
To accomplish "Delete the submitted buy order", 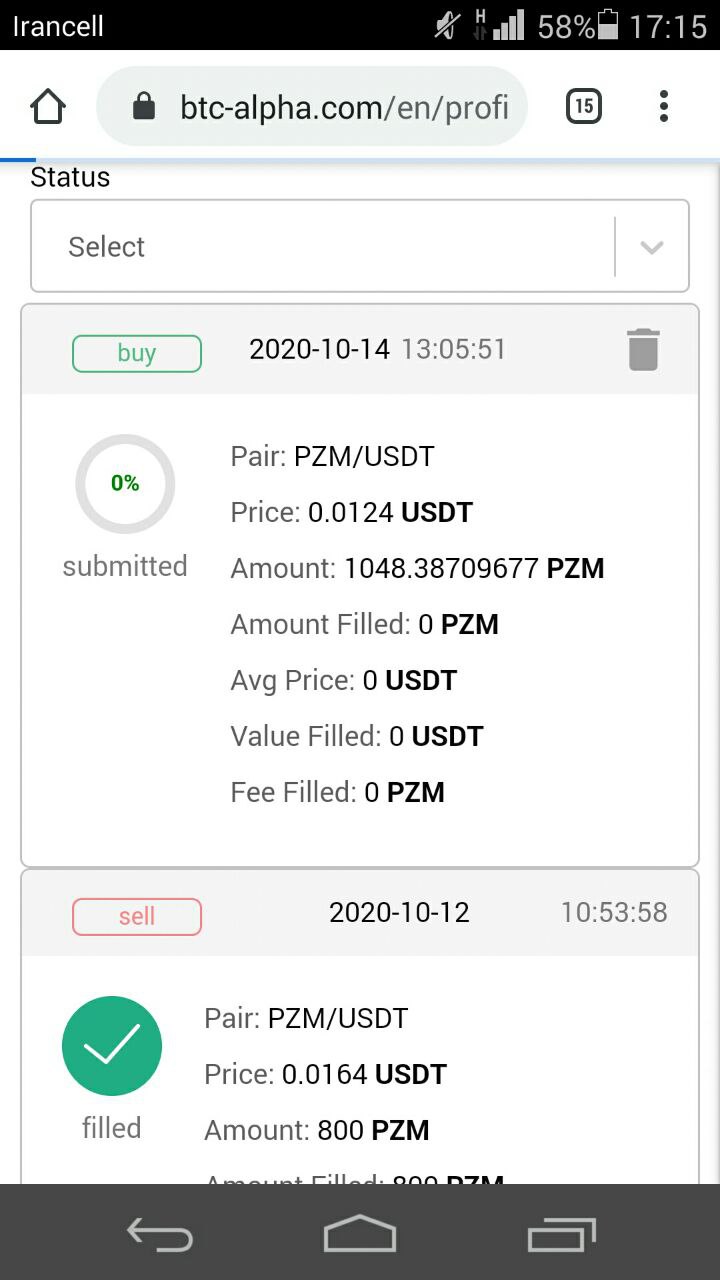I will (x=643, y=350).
